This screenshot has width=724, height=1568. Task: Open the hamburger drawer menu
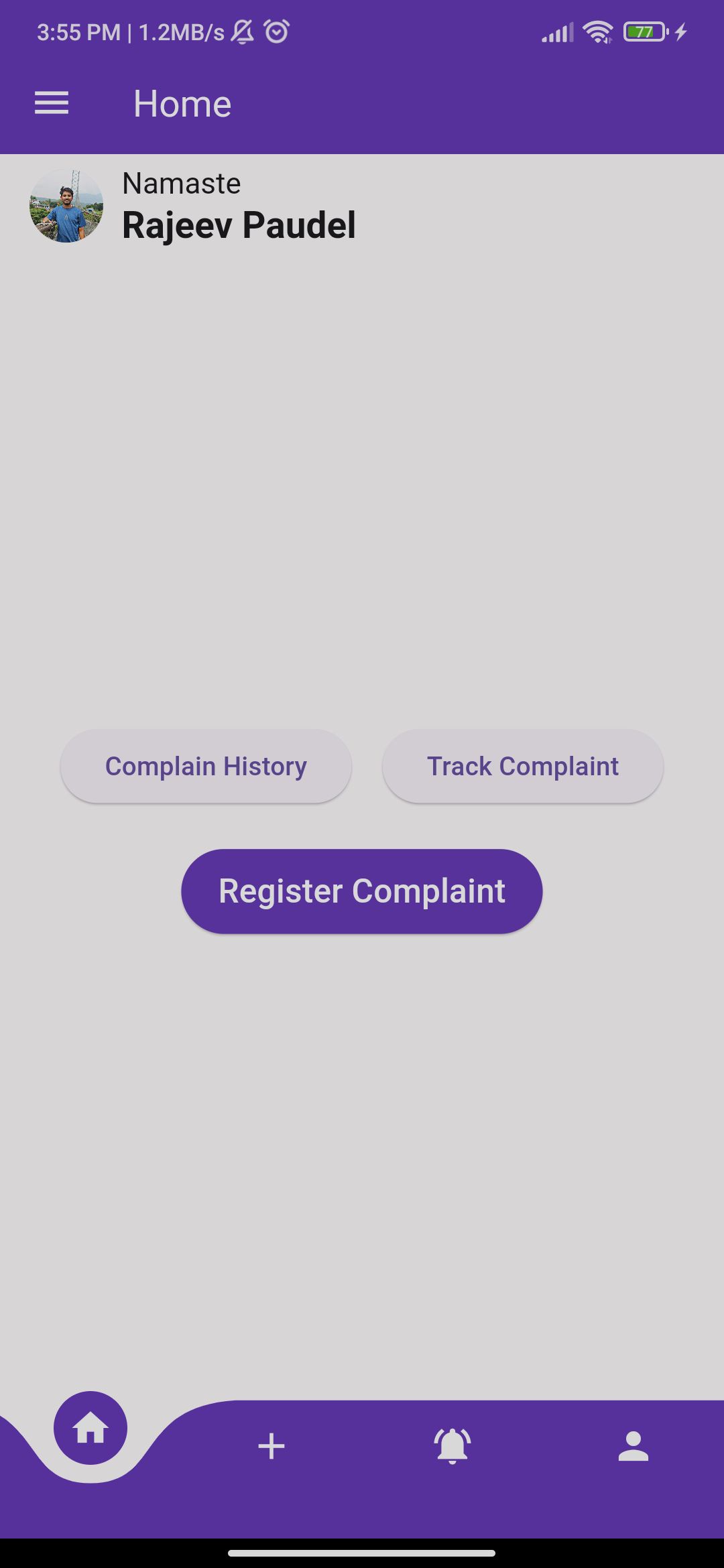coord(52,103)
